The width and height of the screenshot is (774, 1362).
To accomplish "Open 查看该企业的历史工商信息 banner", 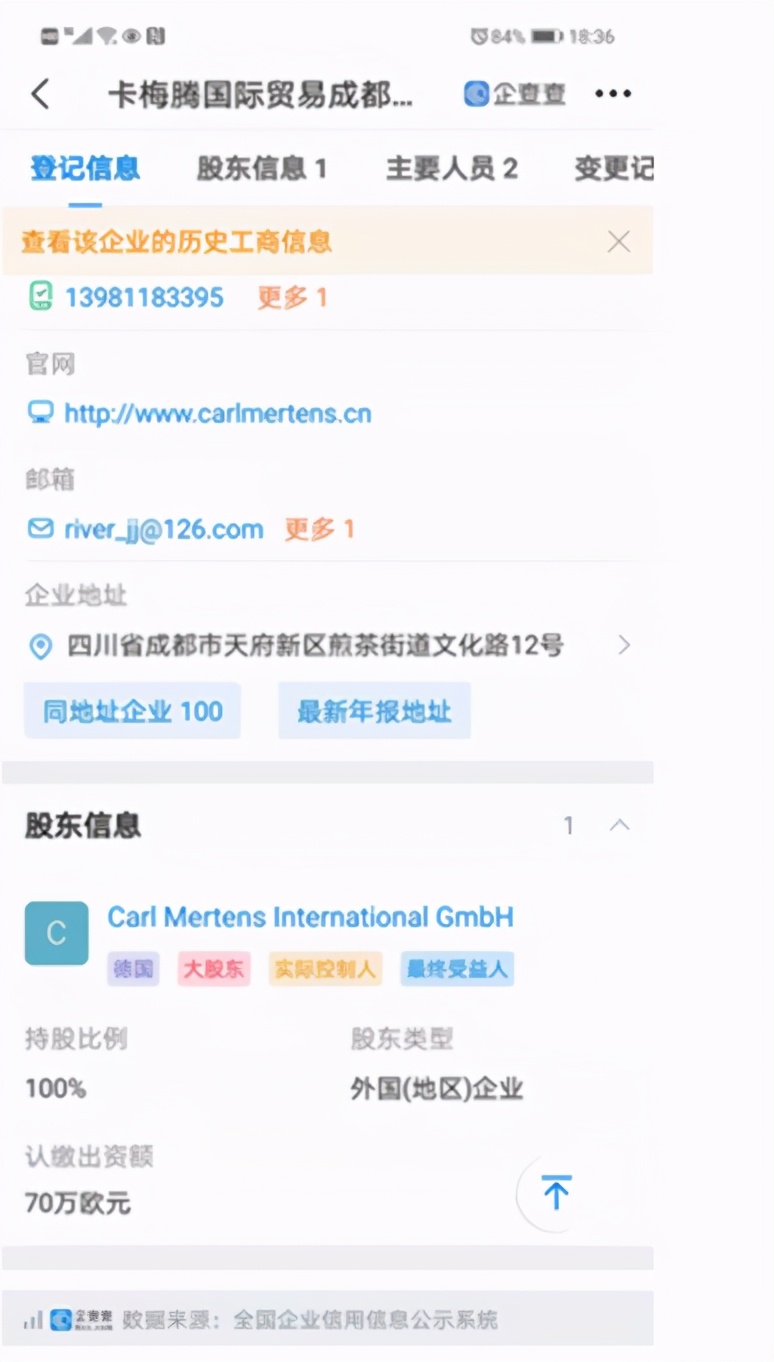I will 177,242.
